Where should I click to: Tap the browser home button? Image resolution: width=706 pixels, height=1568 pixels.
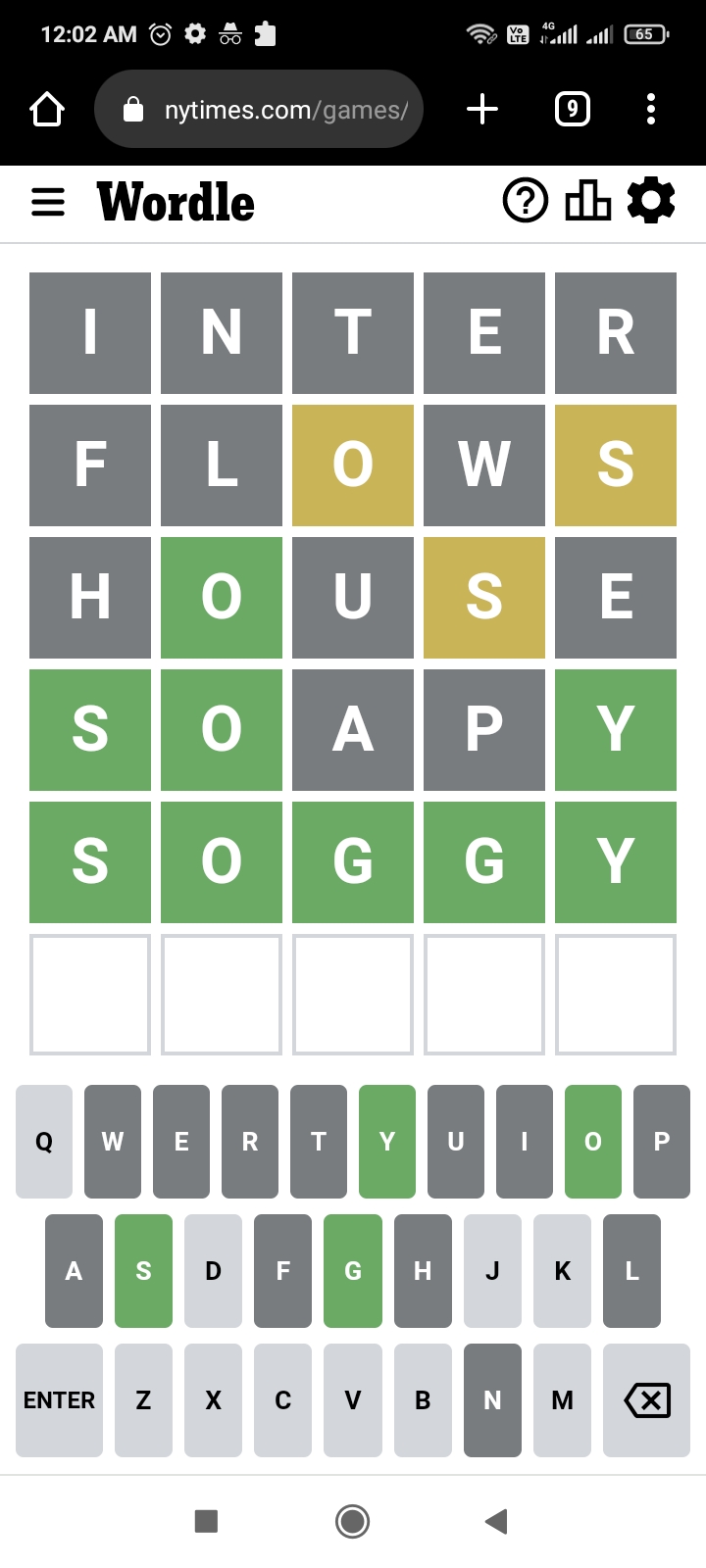pyautogui.click(x=47, y=110)
